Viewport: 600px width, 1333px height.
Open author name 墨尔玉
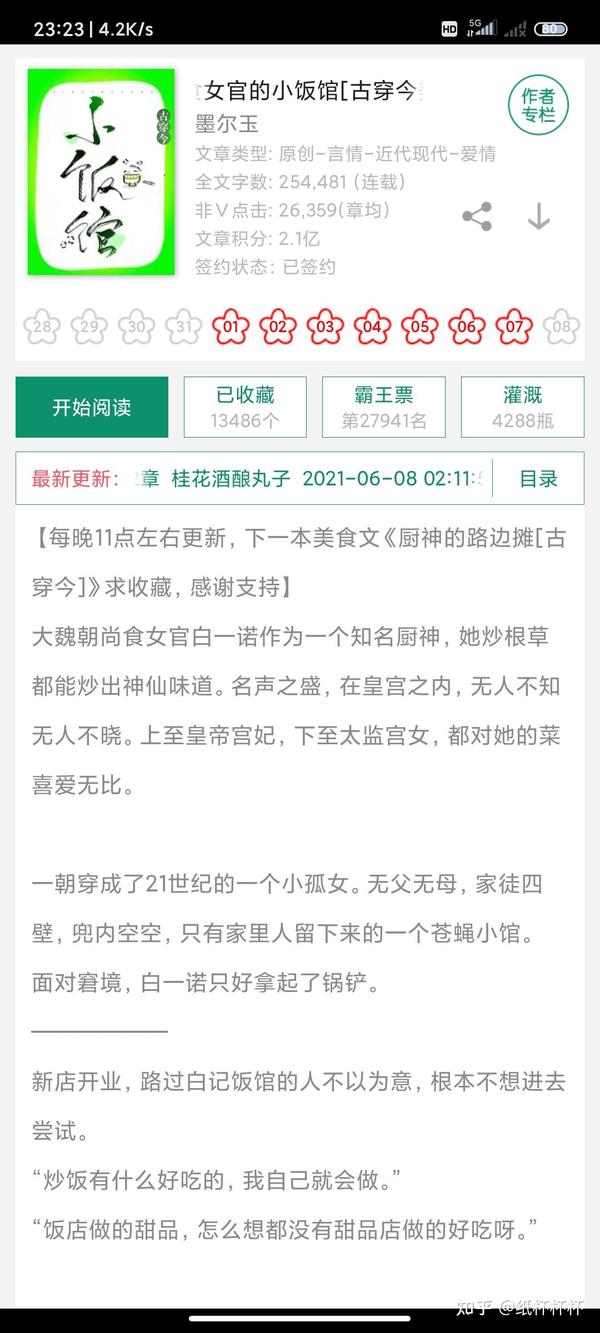(x=227, y=124)
